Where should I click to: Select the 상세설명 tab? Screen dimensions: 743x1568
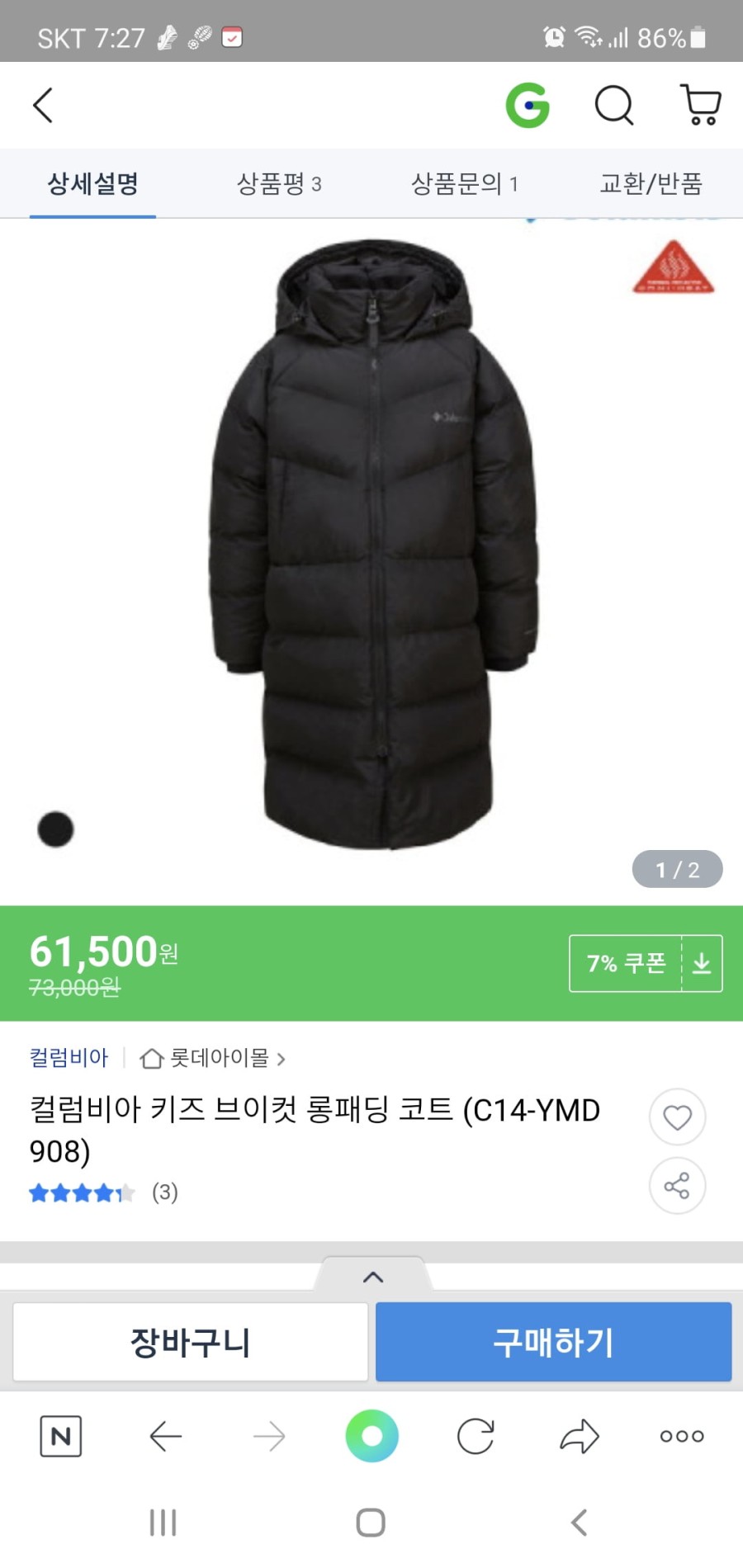coord(92,183)
